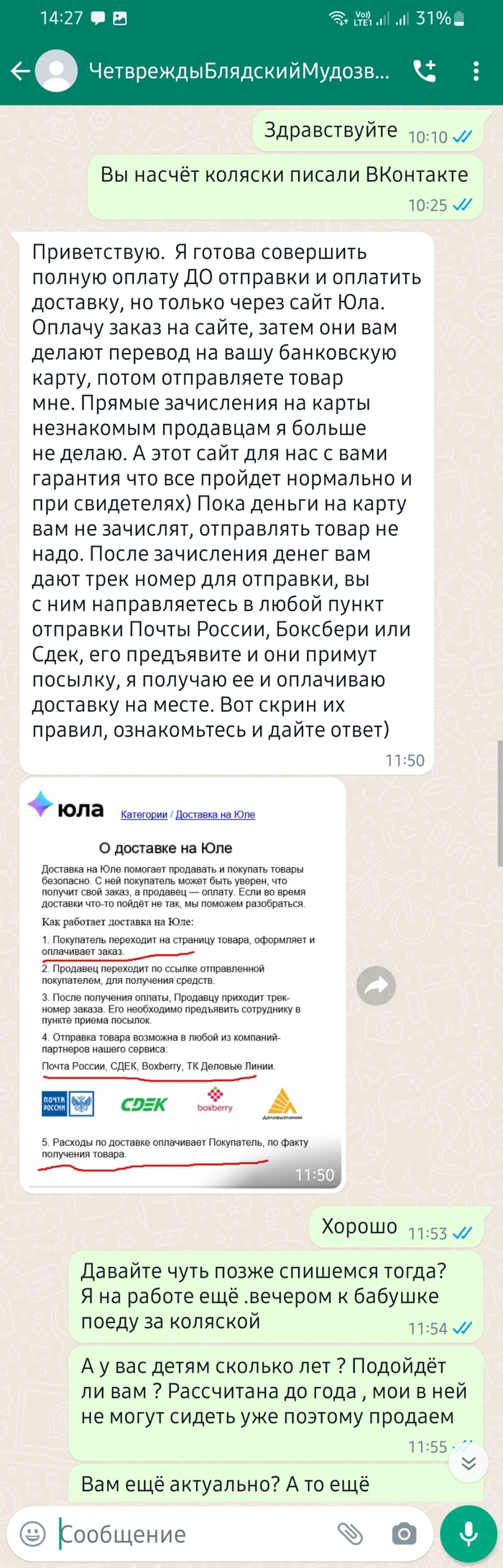Image resolution: width=503 pixels, height=1568 pixels.
Task: Forward the Юла screenshot image
Action: point(377,985)
